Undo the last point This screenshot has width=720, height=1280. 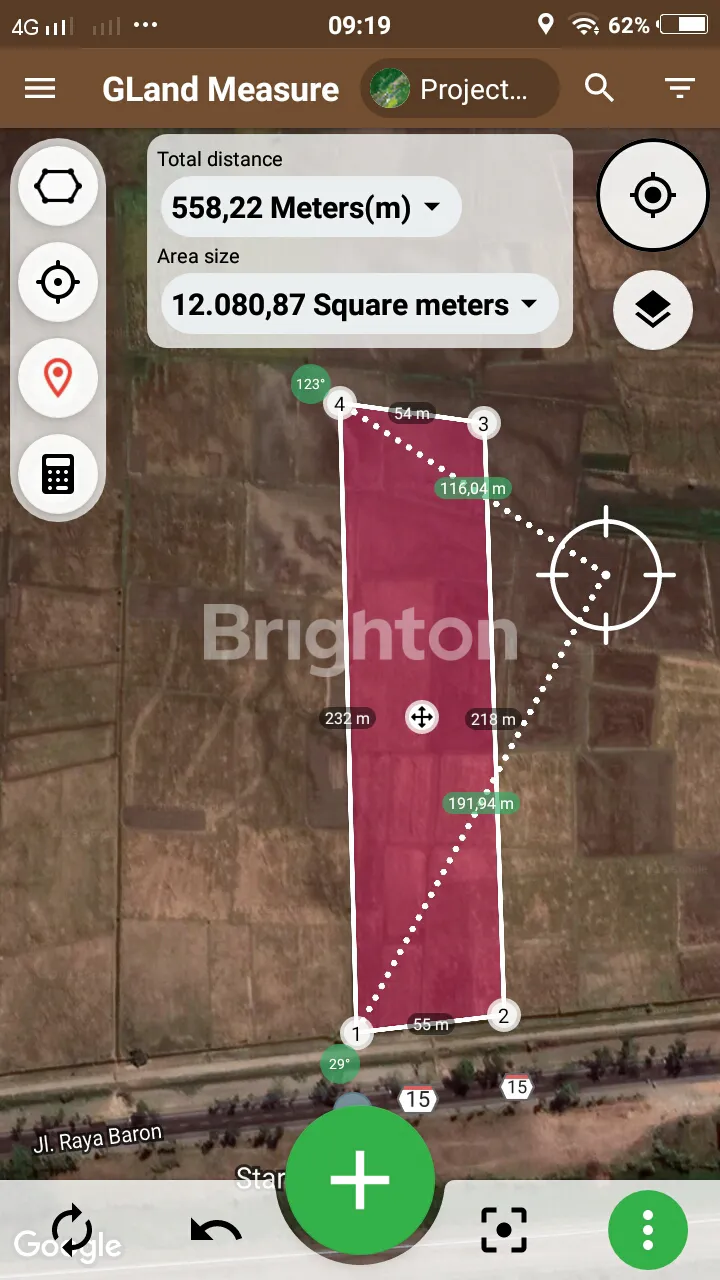216,1230
